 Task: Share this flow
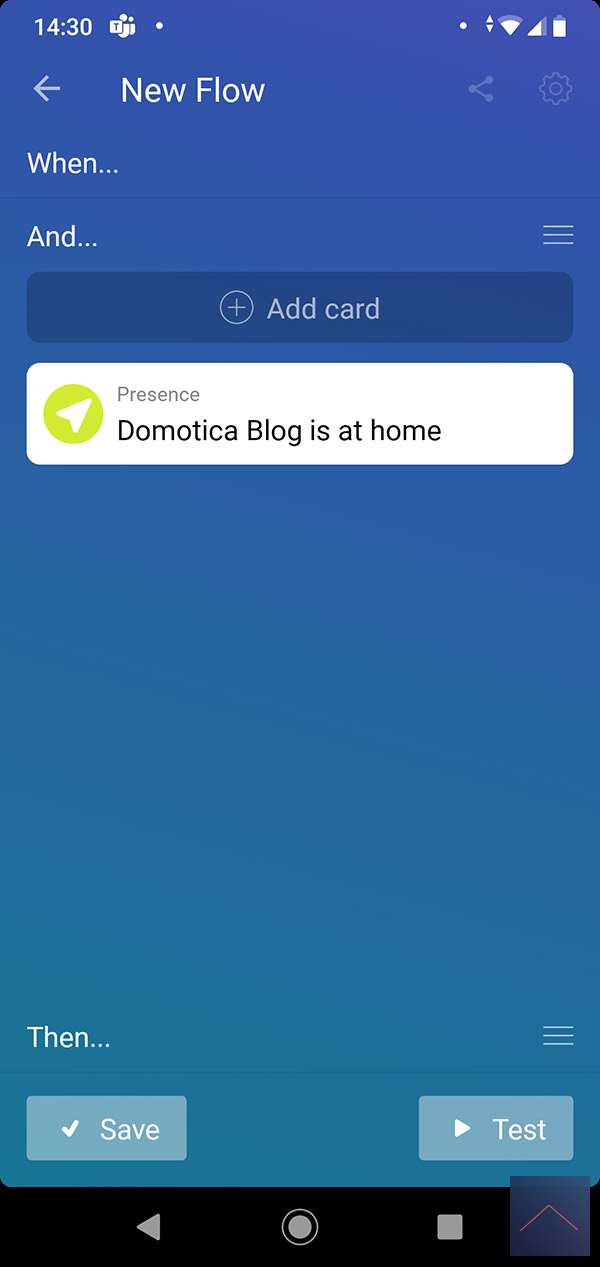(x=481, y=89)
